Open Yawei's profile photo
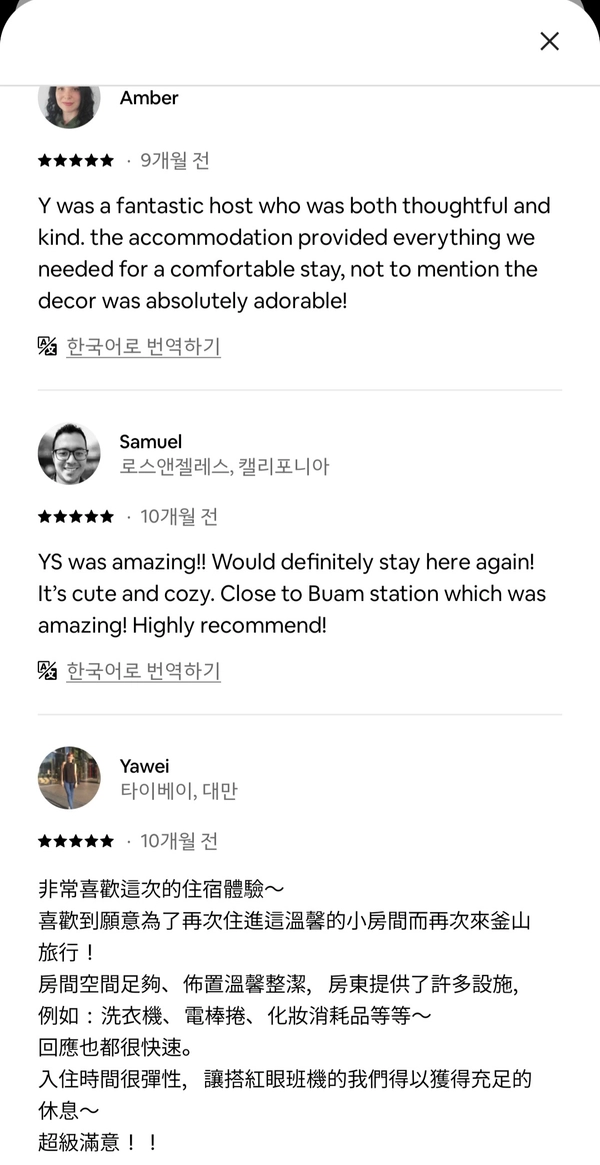The image size is (600, 1165). pos(69,778)
